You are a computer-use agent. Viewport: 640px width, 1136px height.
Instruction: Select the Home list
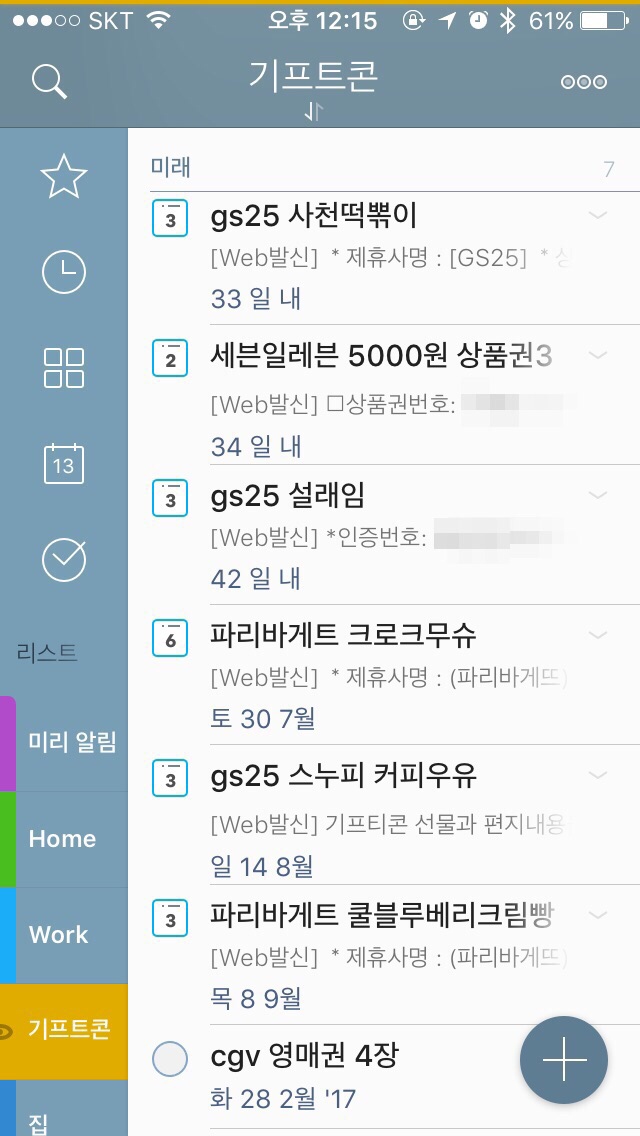click(x=72, y=839)
